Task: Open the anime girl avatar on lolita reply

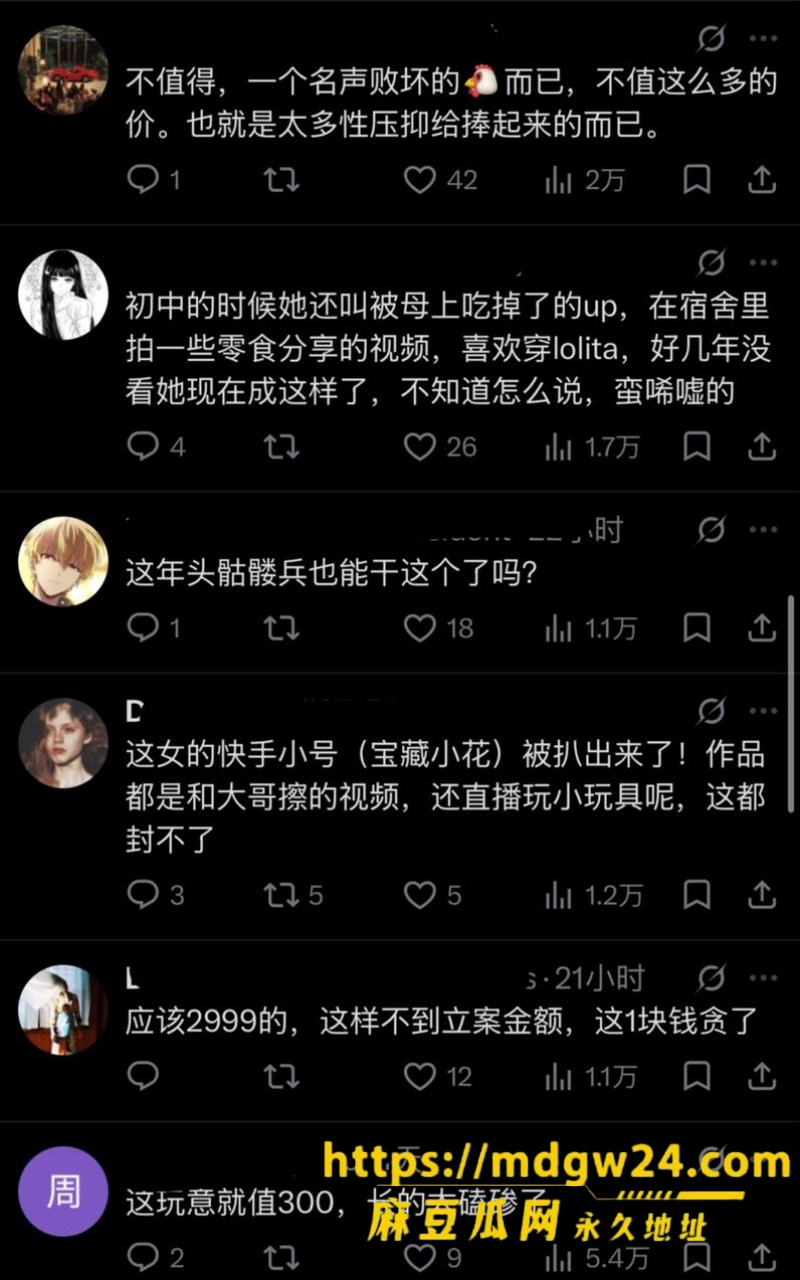Action: point(63,293)
